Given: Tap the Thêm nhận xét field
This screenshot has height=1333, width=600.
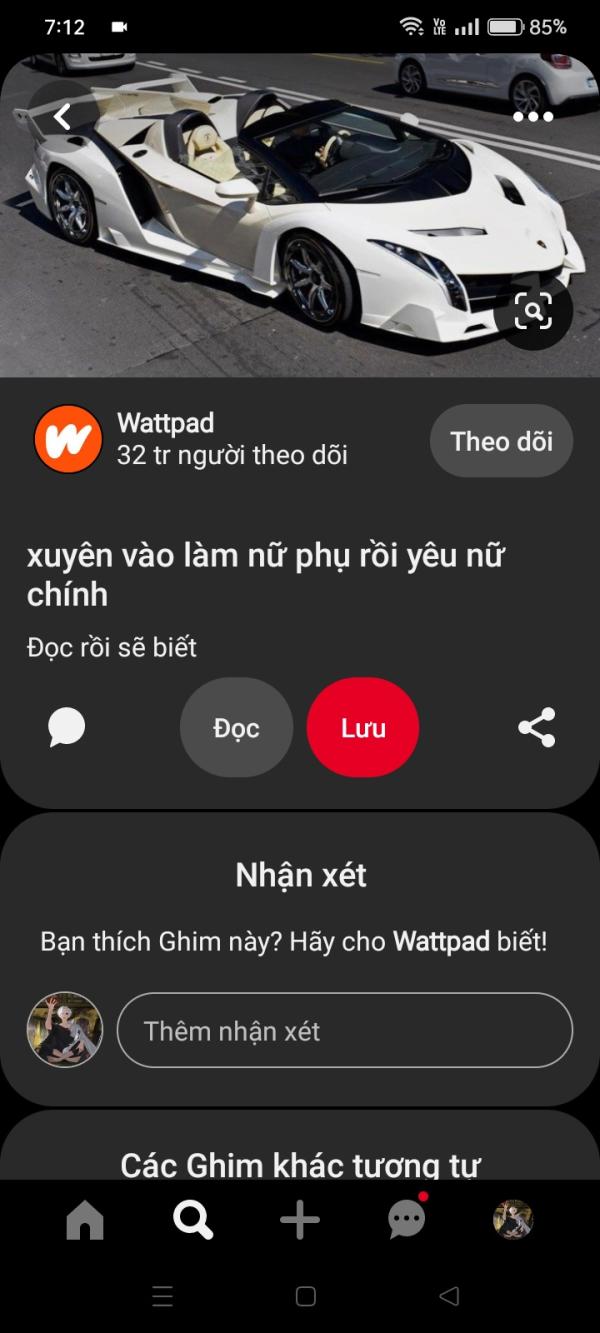Looking at the screenshot, I should (x=345, y=1030).
